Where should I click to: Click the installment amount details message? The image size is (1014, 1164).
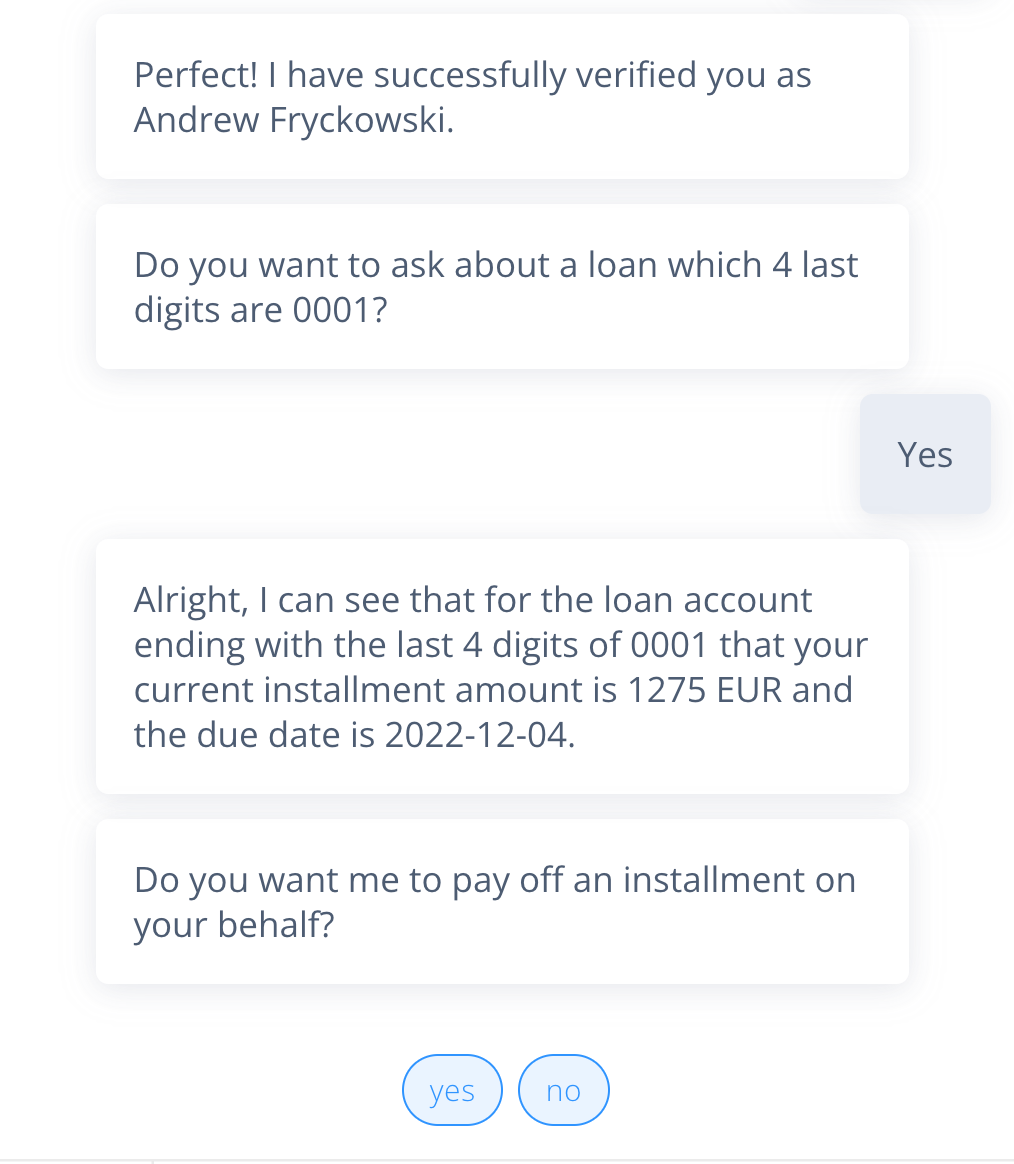point(500,665)
